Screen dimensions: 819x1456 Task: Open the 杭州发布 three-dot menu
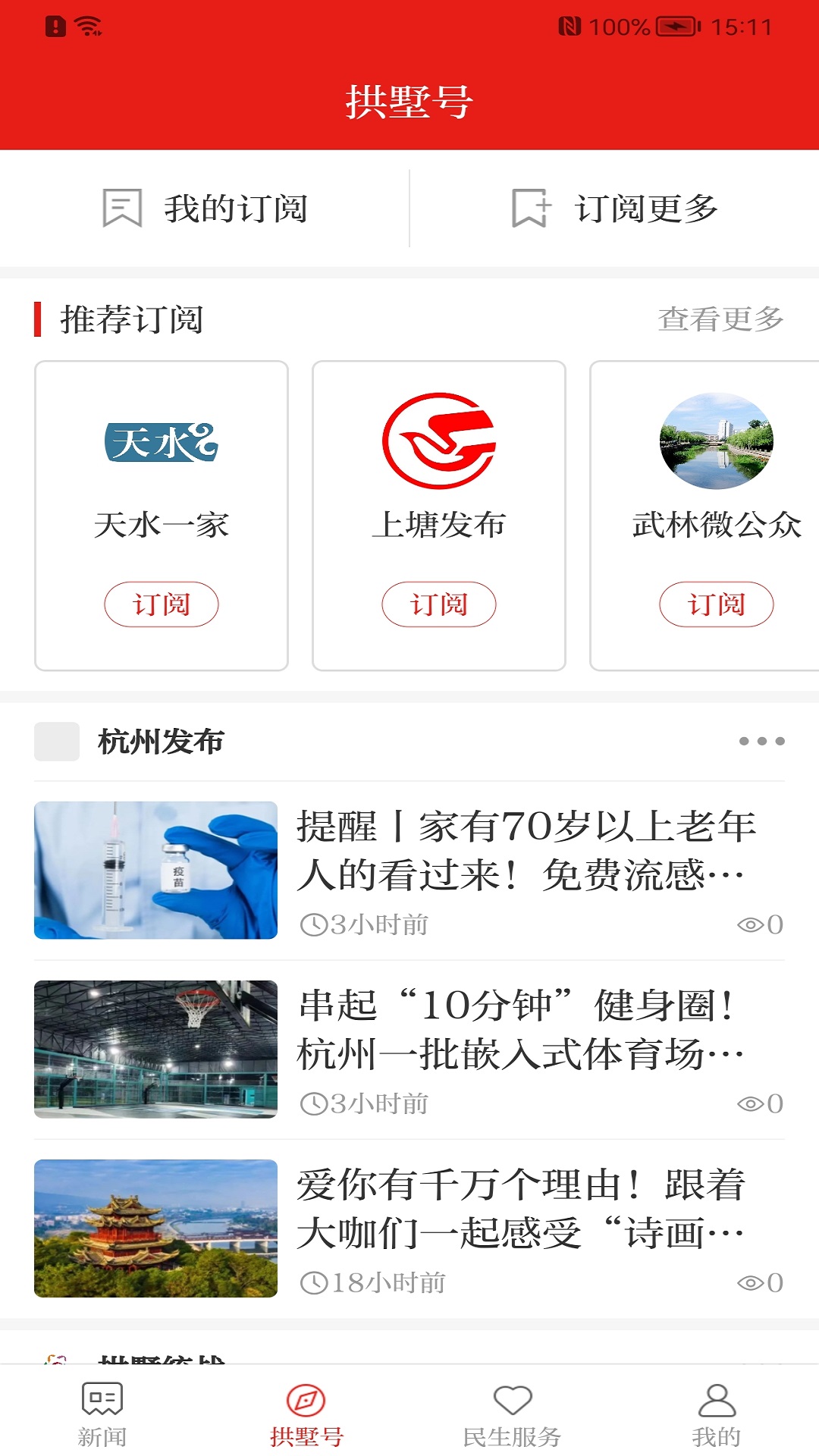(x=761, y=741)
